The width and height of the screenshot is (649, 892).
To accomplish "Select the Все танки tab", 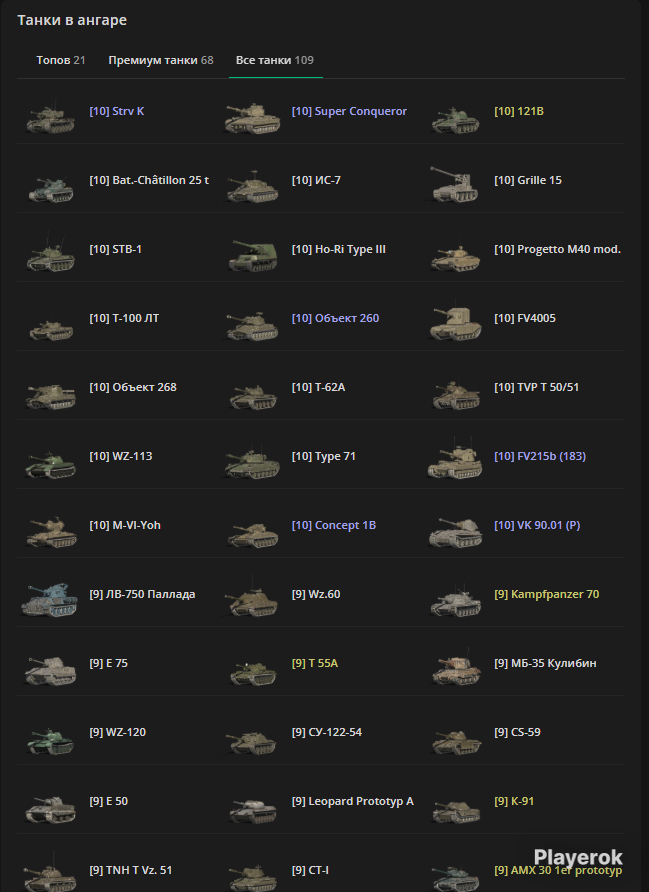I will 275,60.
